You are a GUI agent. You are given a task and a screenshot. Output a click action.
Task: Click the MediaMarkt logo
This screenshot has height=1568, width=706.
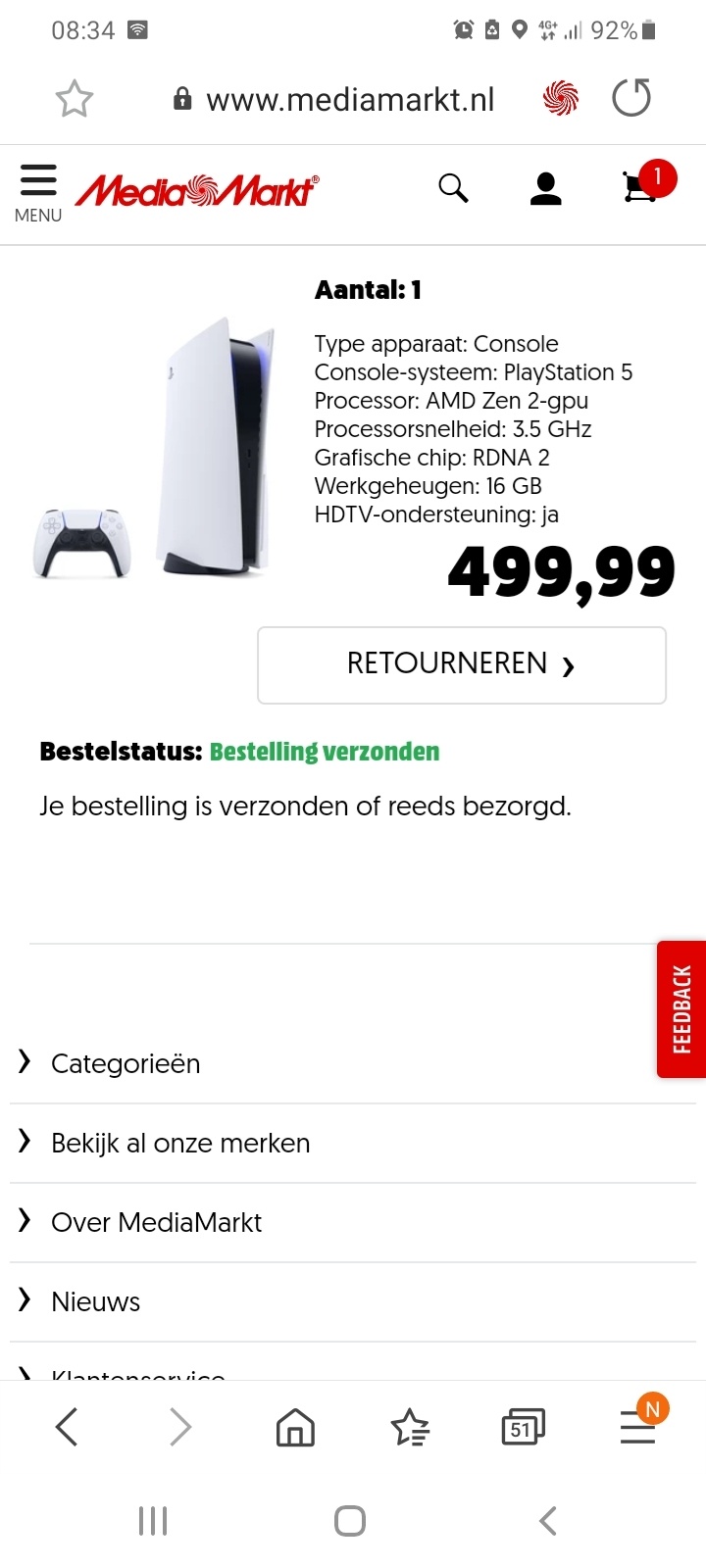coord(196,189)
